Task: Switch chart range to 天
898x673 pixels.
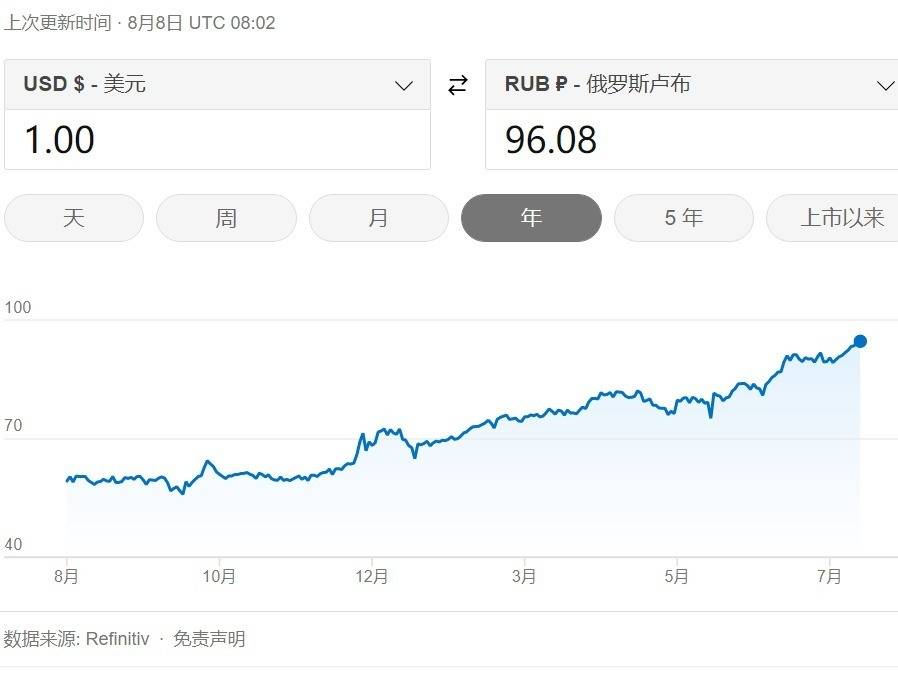Action: pos(74,218)
